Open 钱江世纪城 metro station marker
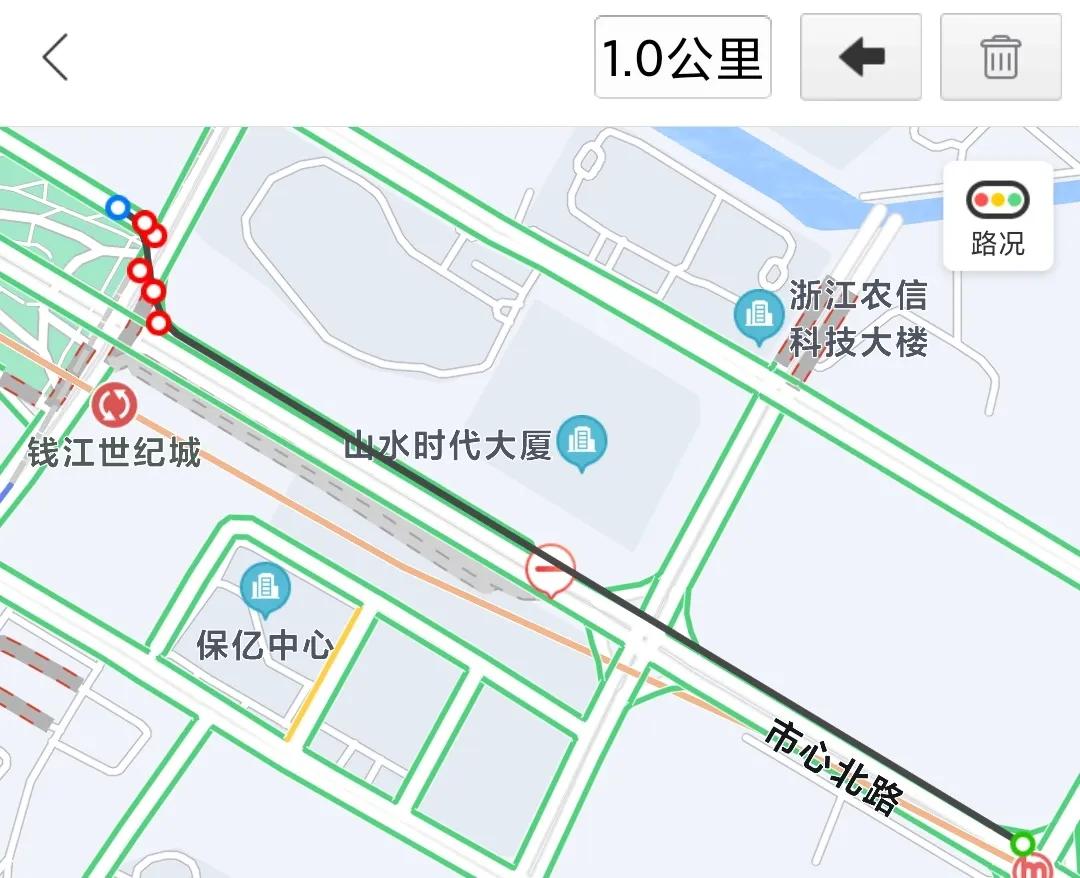1080x878 pixels. (114, 406)
